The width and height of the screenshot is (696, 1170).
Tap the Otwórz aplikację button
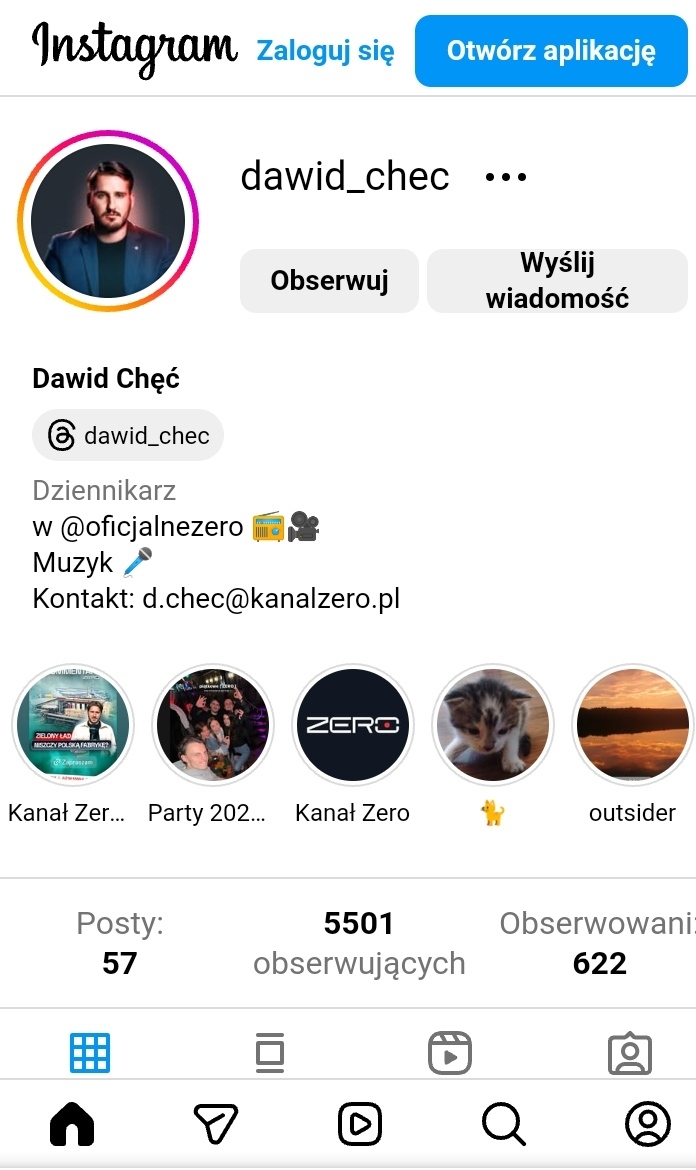[551, 51]
